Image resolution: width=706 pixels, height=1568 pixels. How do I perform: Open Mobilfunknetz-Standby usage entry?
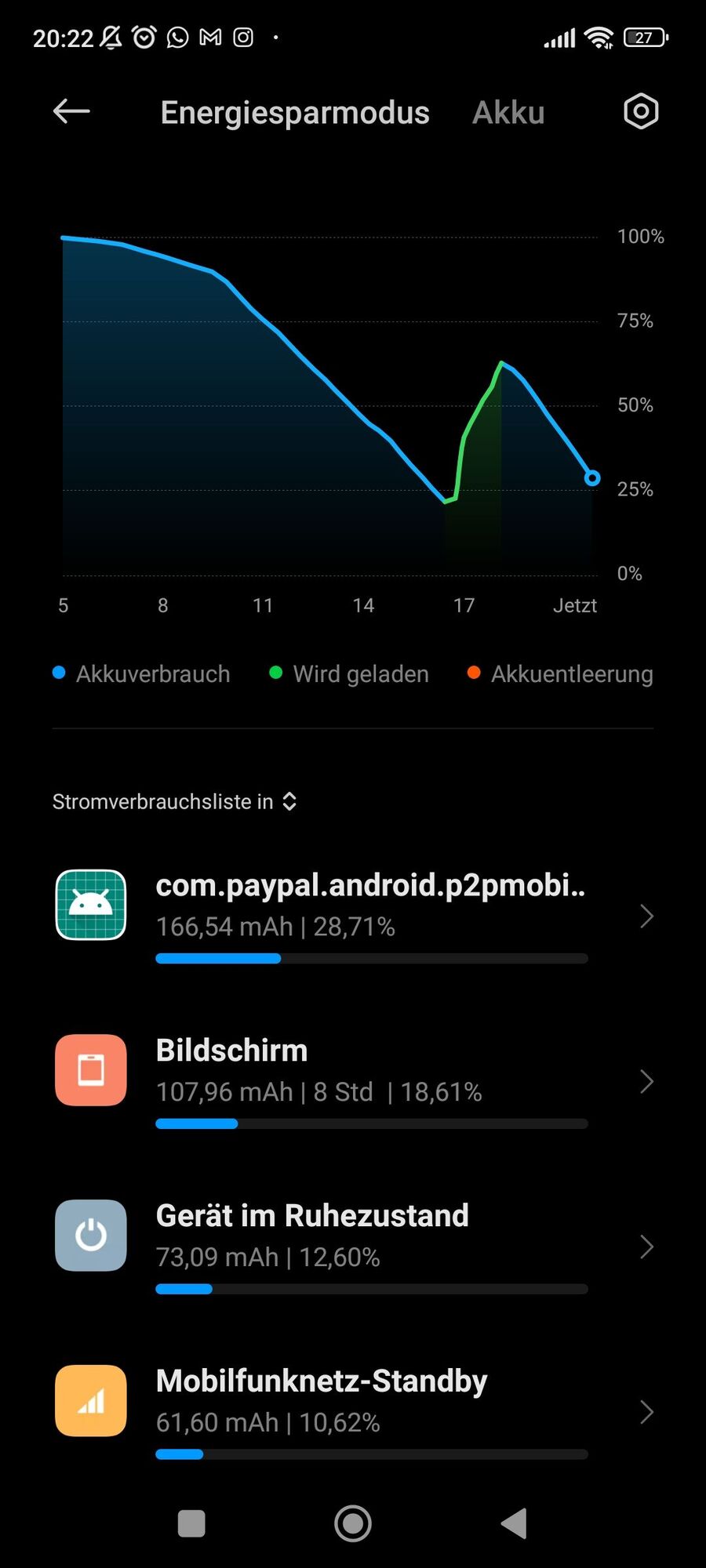coord(353,1410)
